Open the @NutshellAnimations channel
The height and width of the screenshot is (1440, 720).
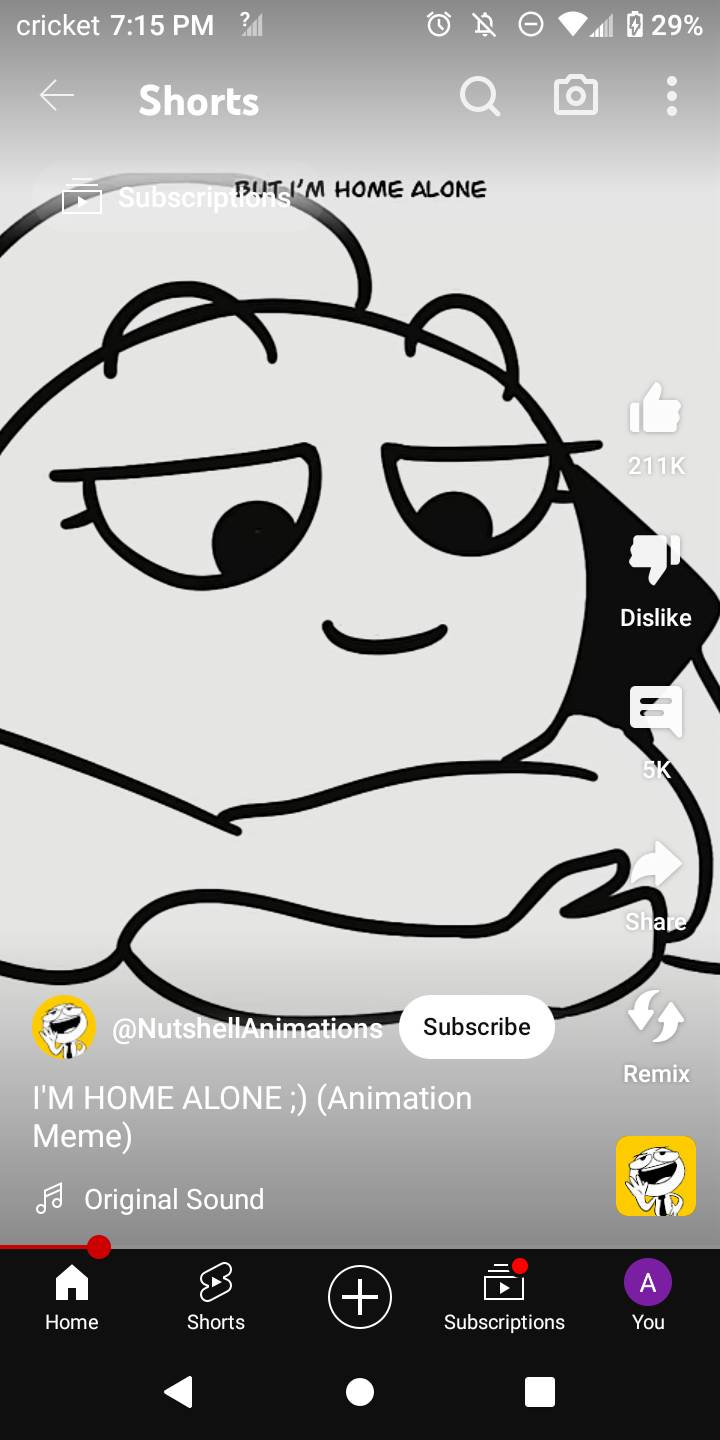pos(246,1028)
